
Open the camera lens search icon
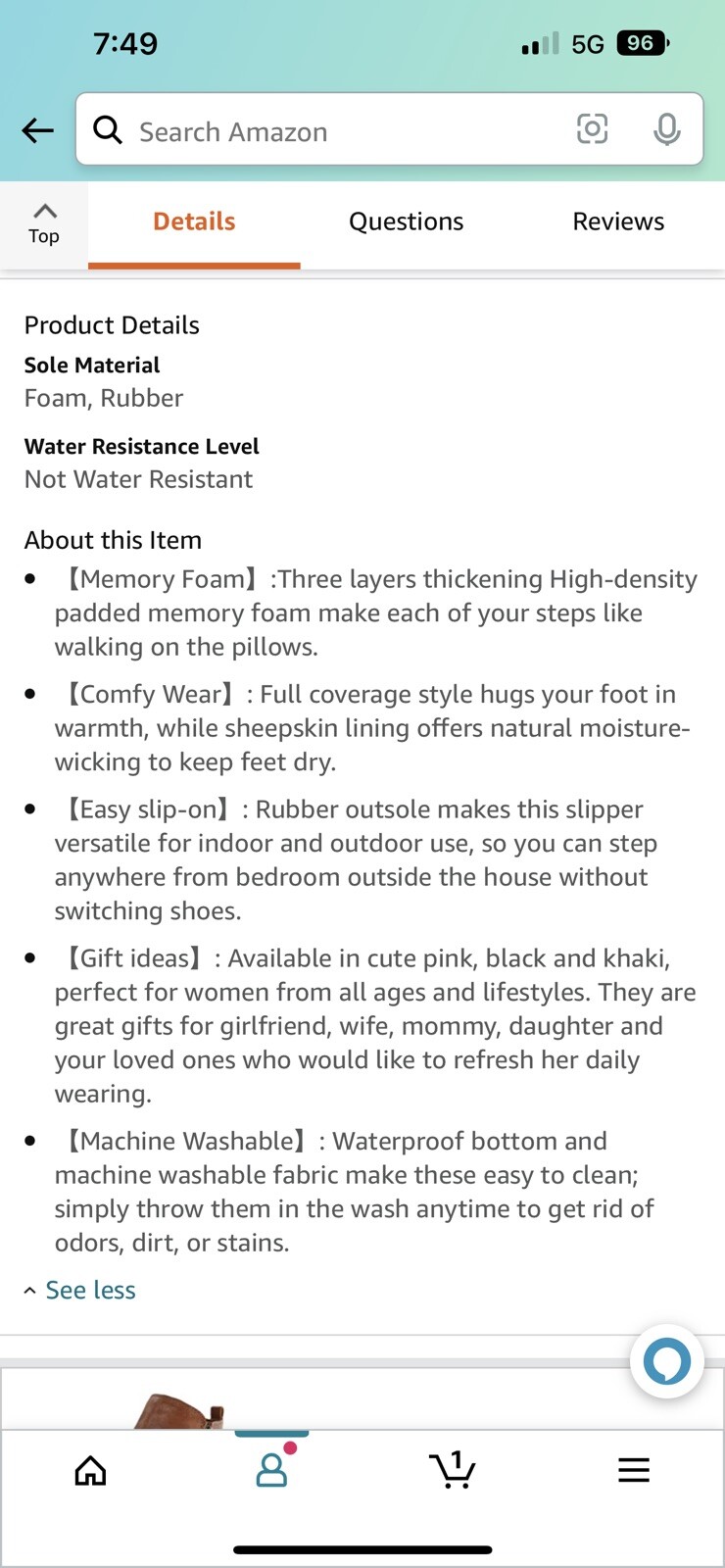point(592,129)
